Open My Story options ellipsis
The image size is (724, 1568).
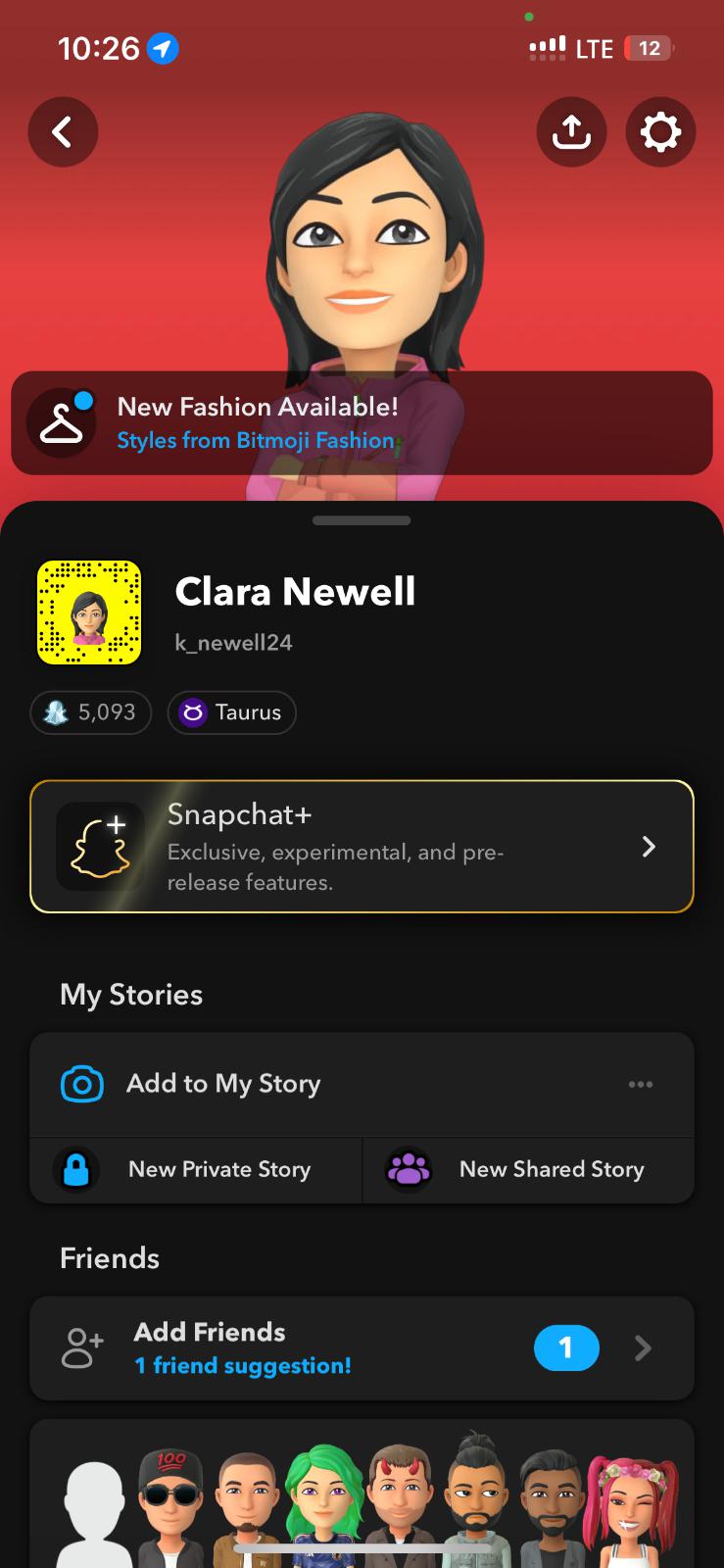pyautogui.click(x=641, y=1084)
